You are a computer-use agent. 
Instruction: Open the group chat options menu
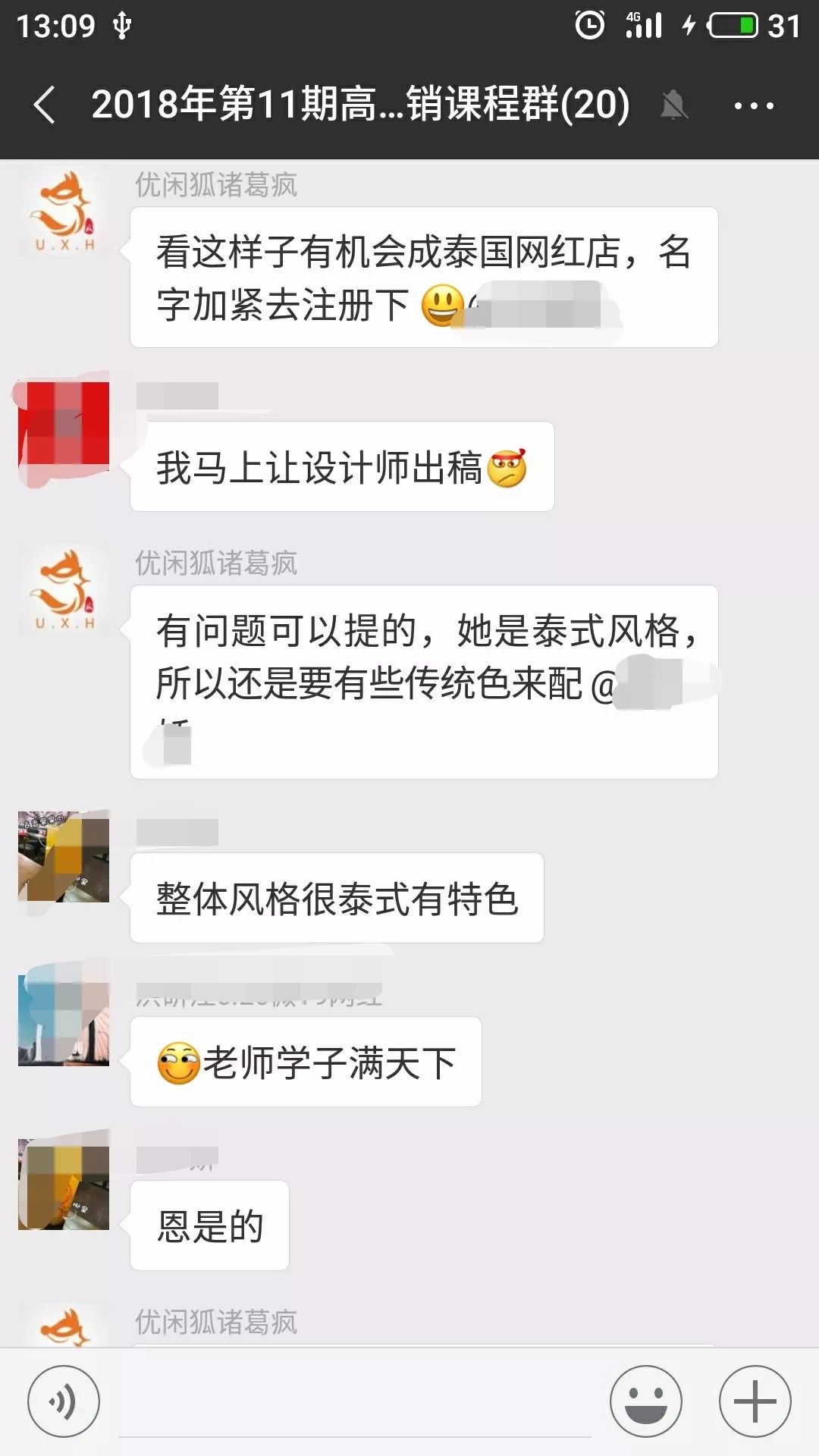753,105
